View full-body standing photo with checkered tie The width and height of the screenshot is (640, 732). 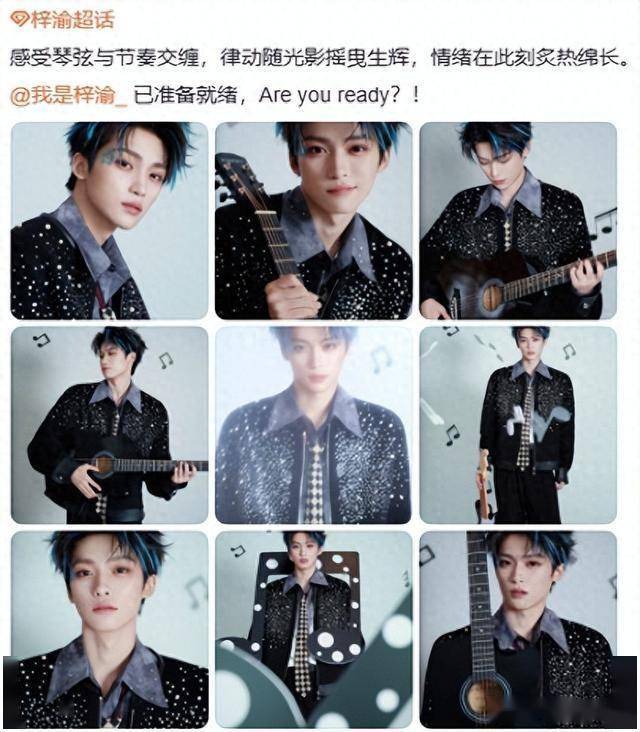(x=517, y=425)
